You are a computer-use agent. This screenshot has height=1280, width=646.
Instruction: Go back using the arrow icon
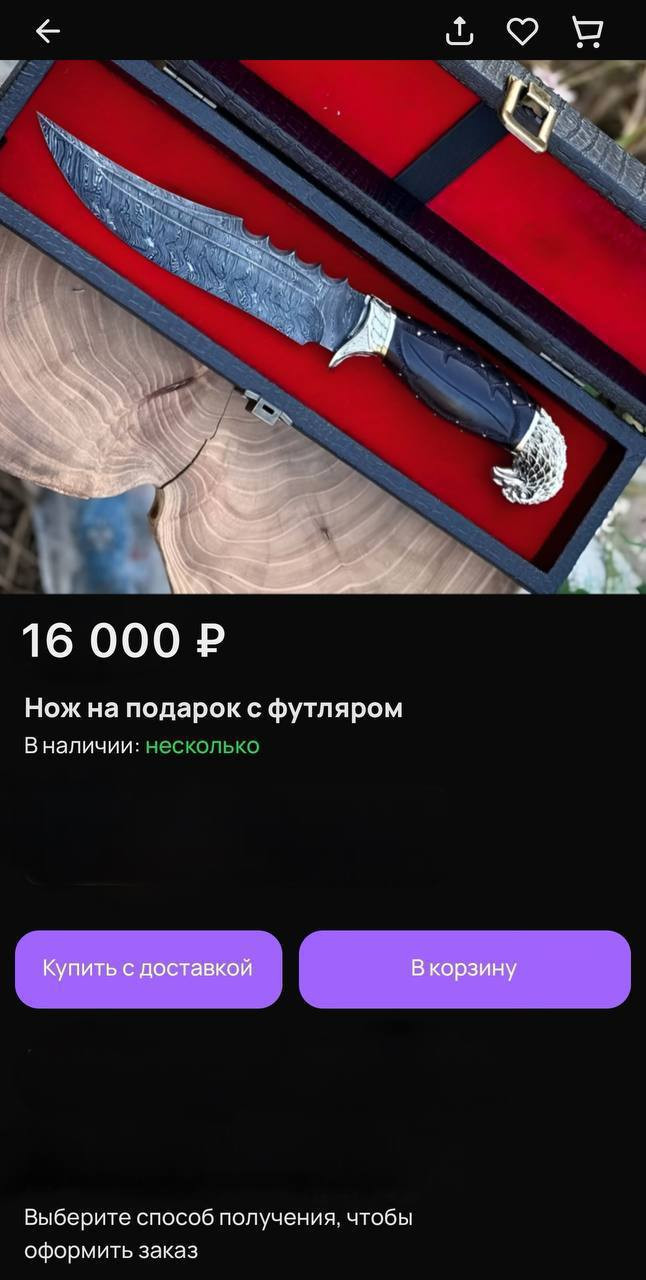[48, 32]
